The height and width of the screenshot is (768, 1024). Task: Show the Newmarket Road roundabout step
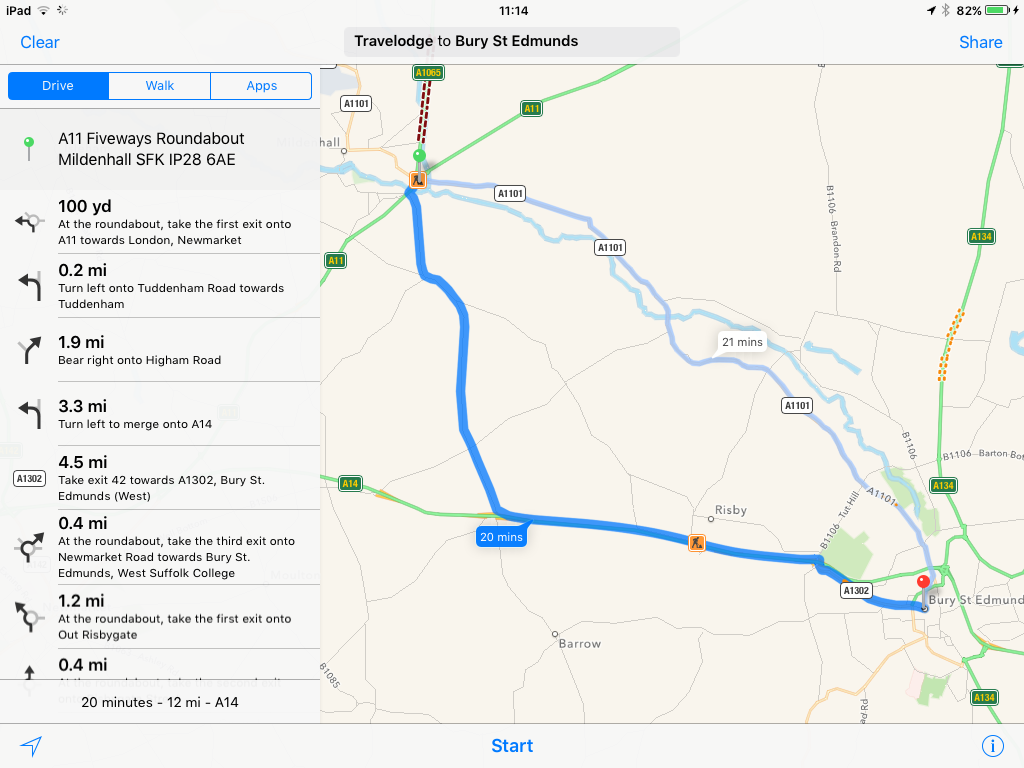tap(160, 546)
